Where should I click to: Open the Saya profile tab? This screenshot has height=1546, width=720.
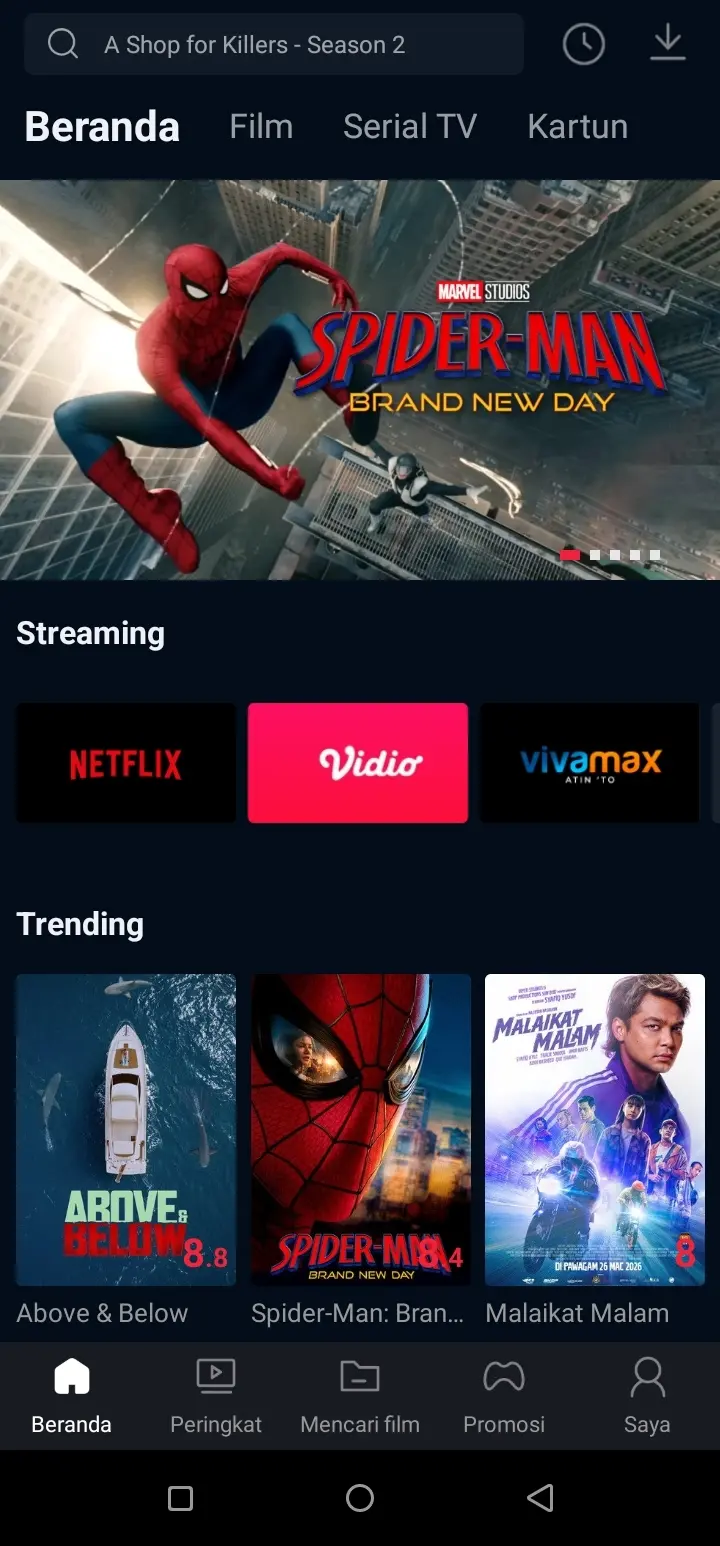647,1396
